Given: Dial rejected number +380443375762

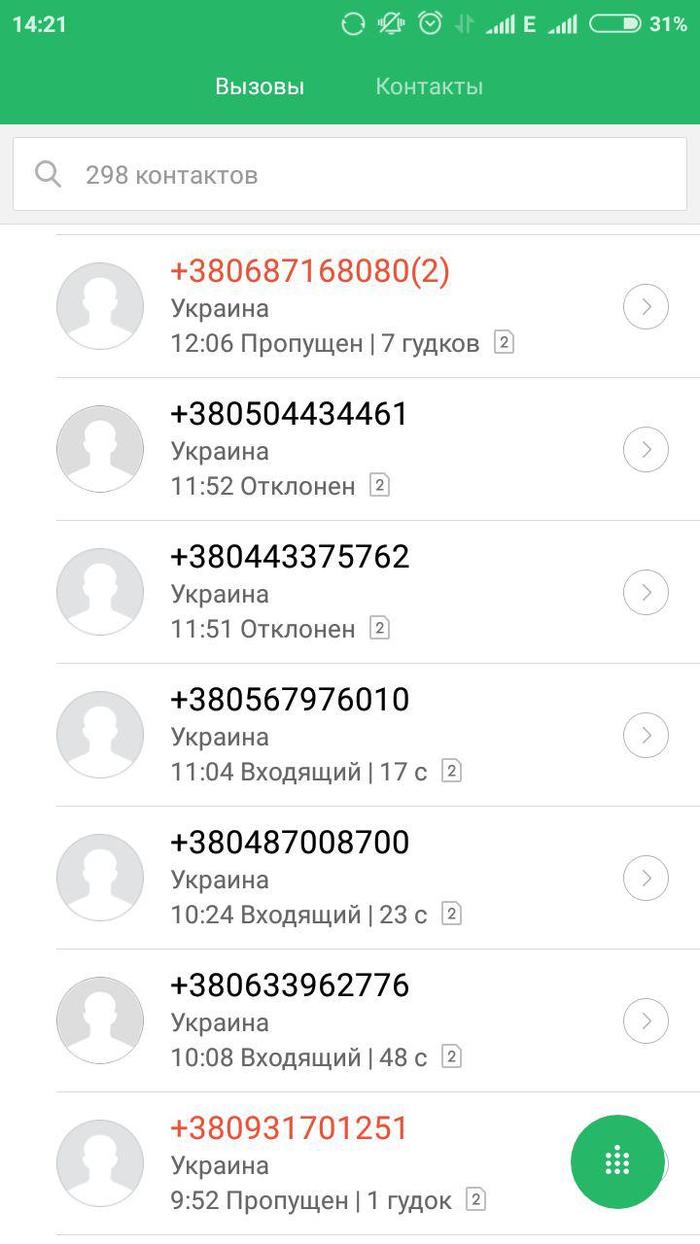Looking at the screenshot, I should coord(290,557).
